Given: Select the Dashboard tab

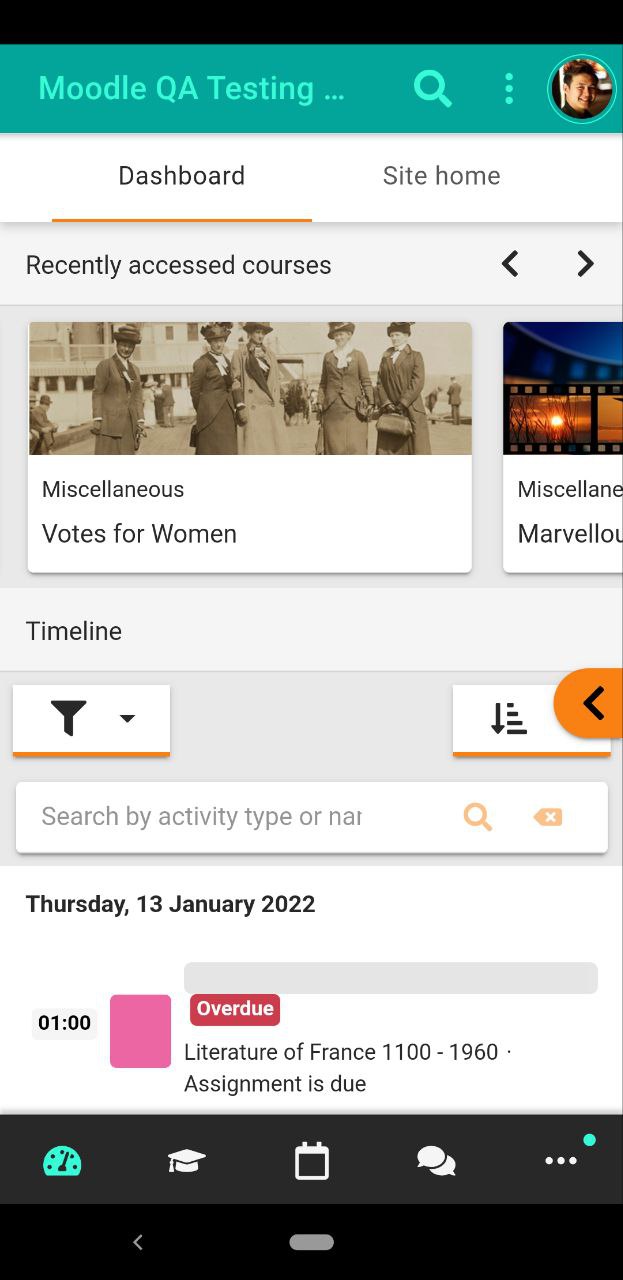Looking at the screenshot, I should tap(182, 176).
